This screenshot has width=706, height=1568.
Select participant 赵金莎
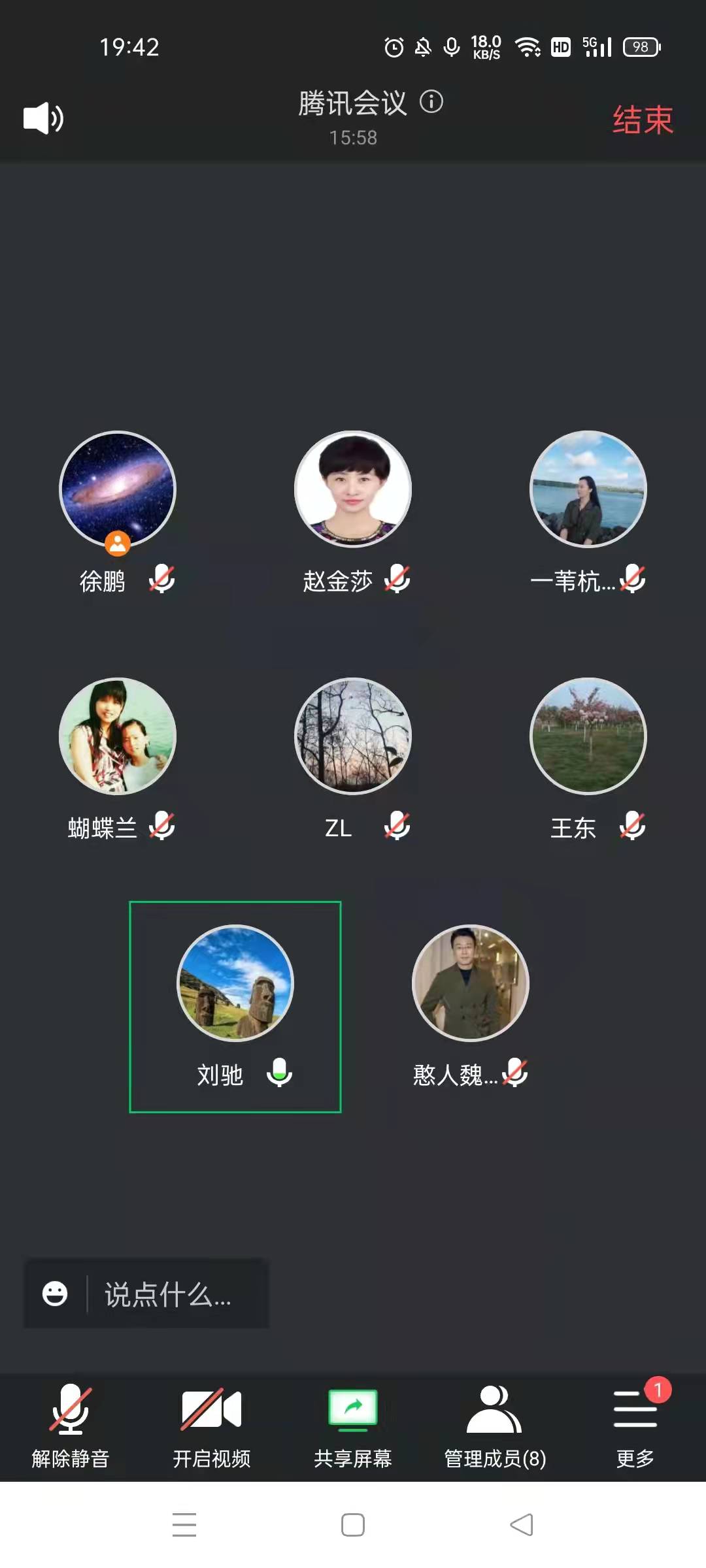pyautogui.click(x=353, y=489)
